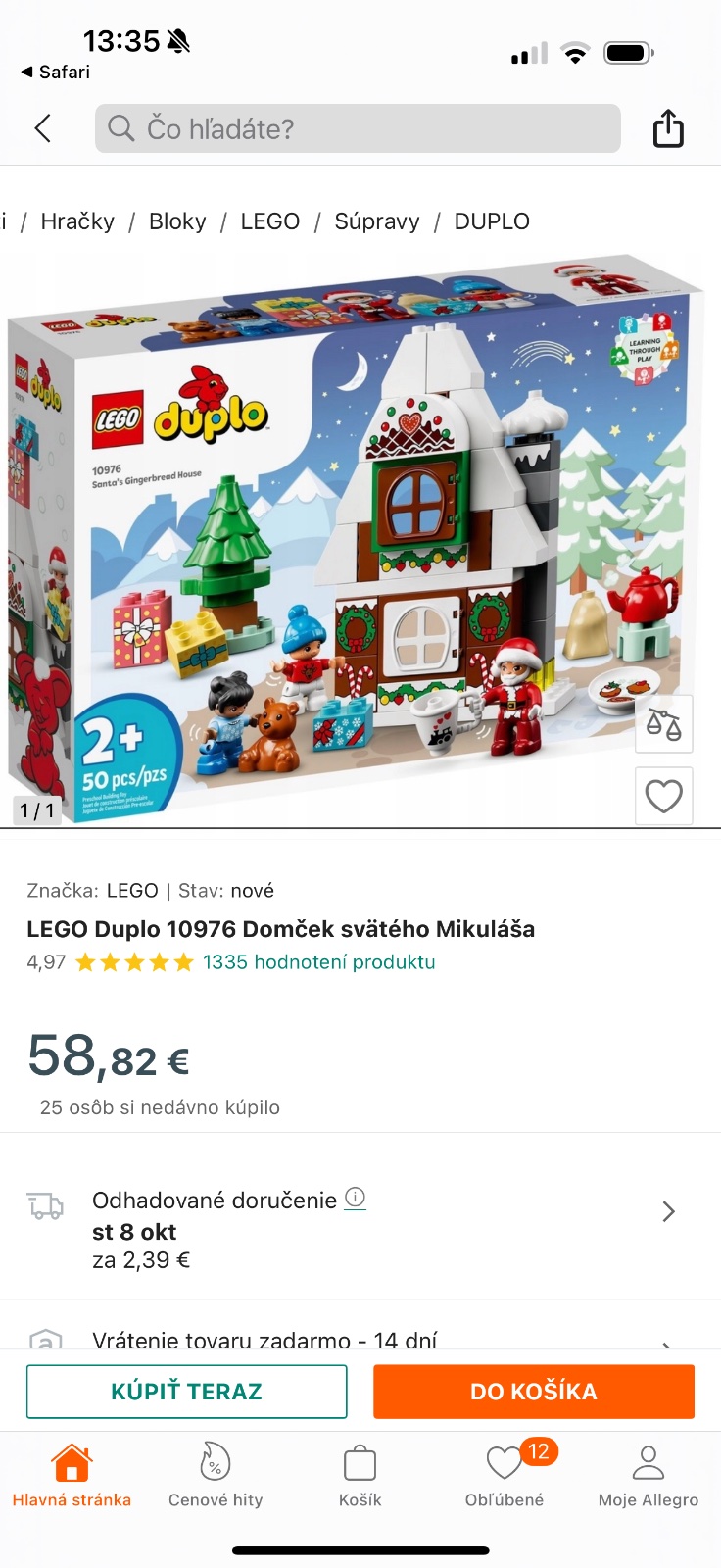Add product to comparison with scales icon
The image size is (721, 1568).
click(x=664, y=725)
